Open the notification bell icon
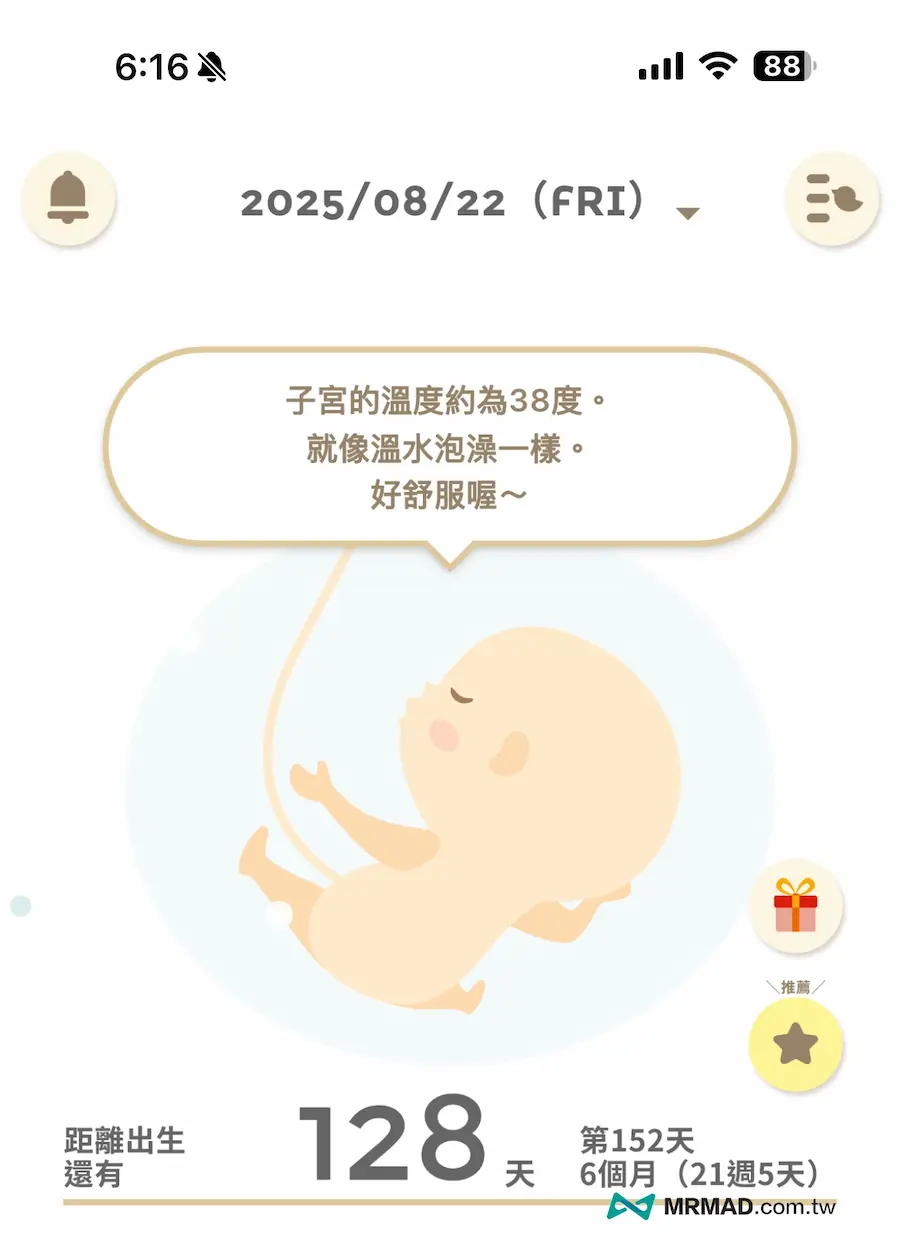The height and width of the screenshot is (1244, 900). 68,199
